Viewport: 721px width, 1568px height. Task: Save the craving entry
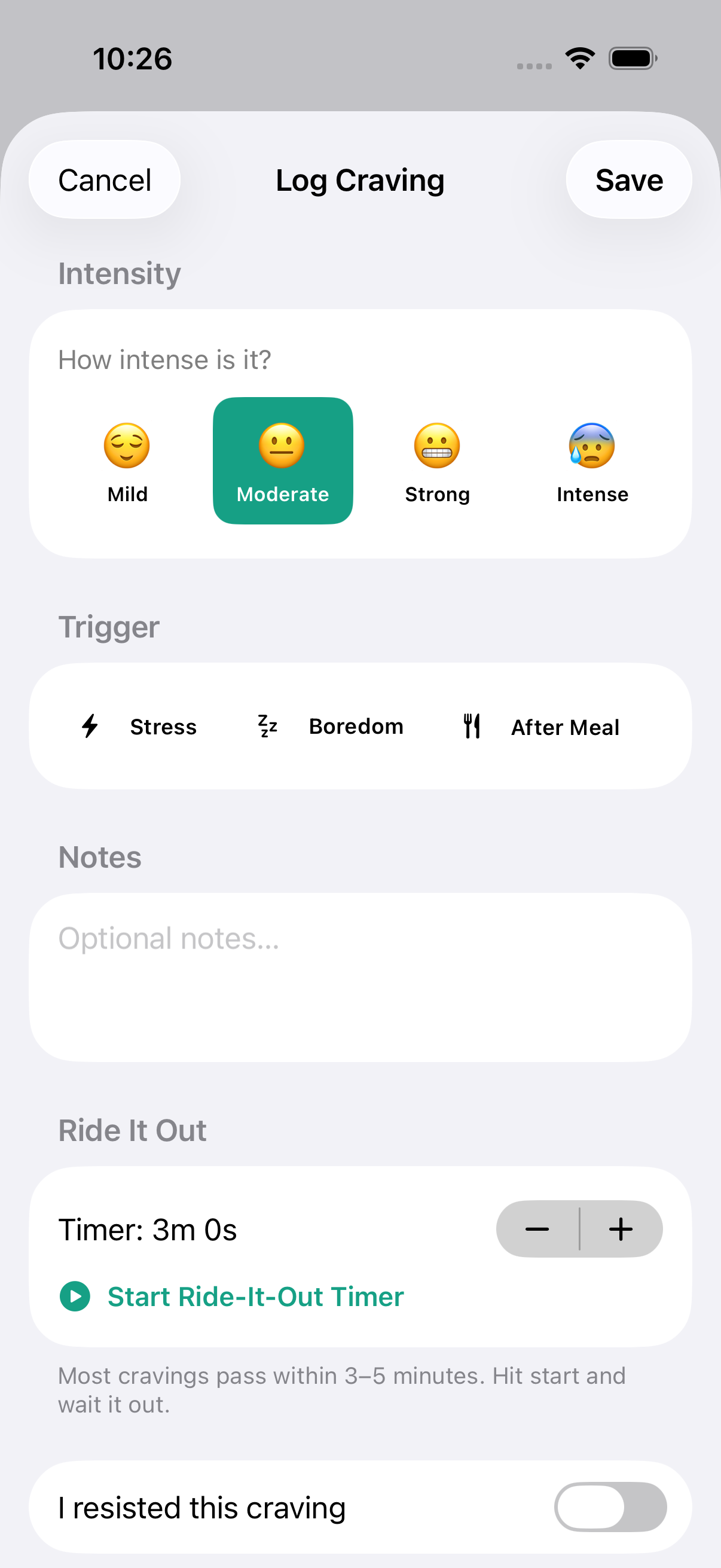(628, 180)
